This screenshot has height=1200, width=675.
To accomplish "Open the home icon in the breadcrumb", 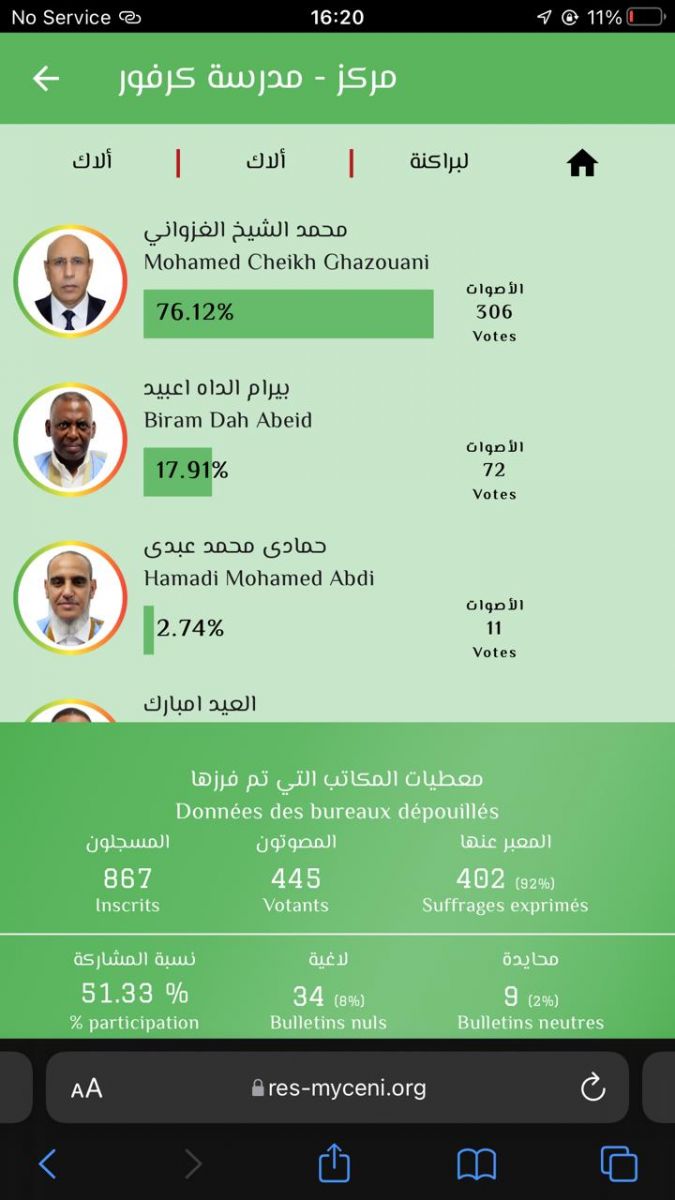I will tap(582, 163).
